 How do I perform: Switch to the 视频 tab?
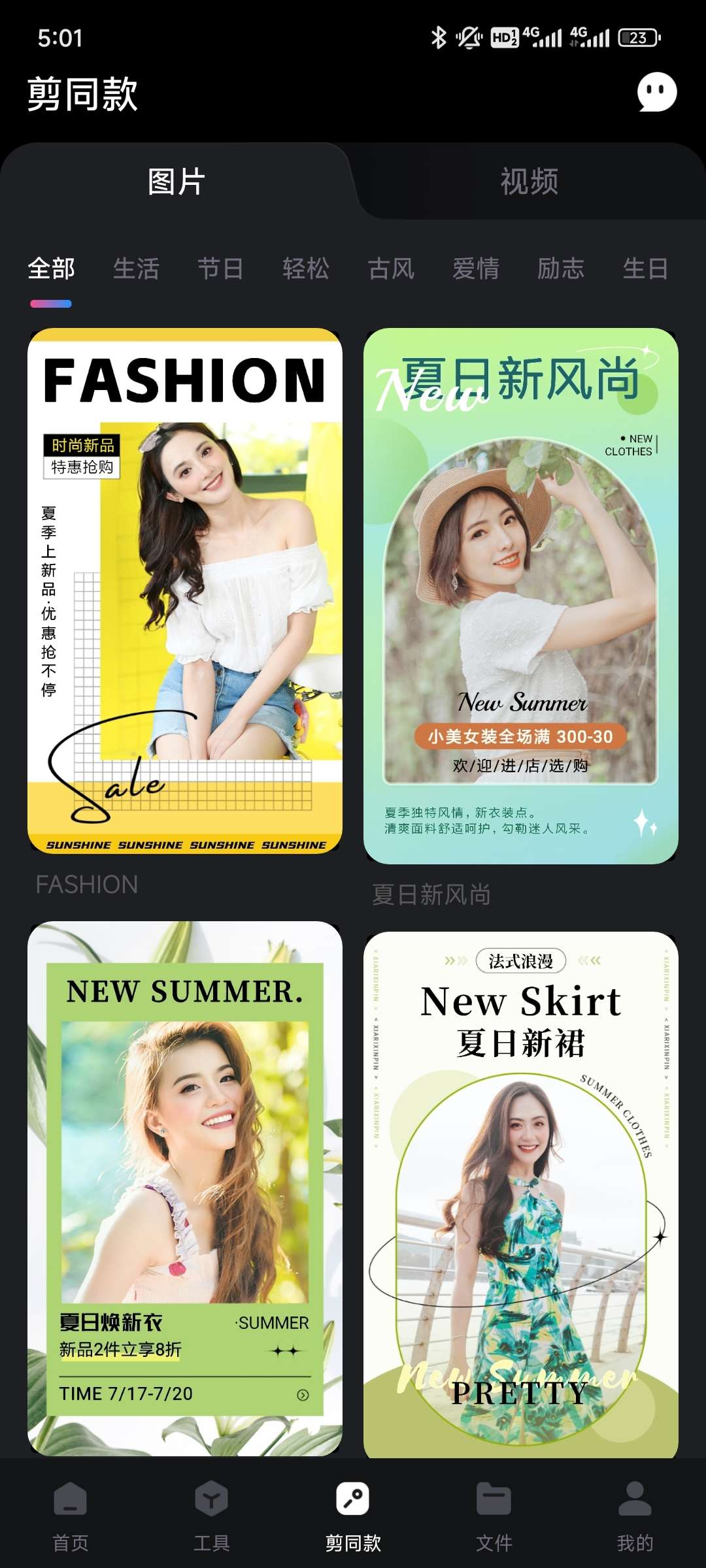coord(529,182)
